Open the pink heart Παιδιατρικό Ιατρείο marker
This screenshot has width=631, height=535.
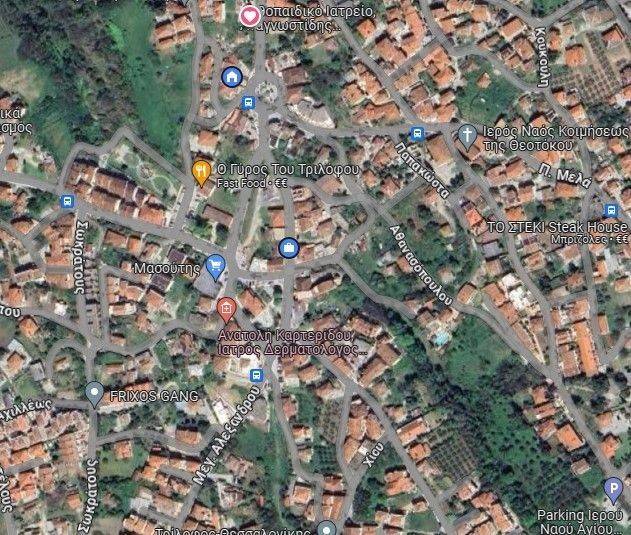pyautogui.click(x=249, y=15)
